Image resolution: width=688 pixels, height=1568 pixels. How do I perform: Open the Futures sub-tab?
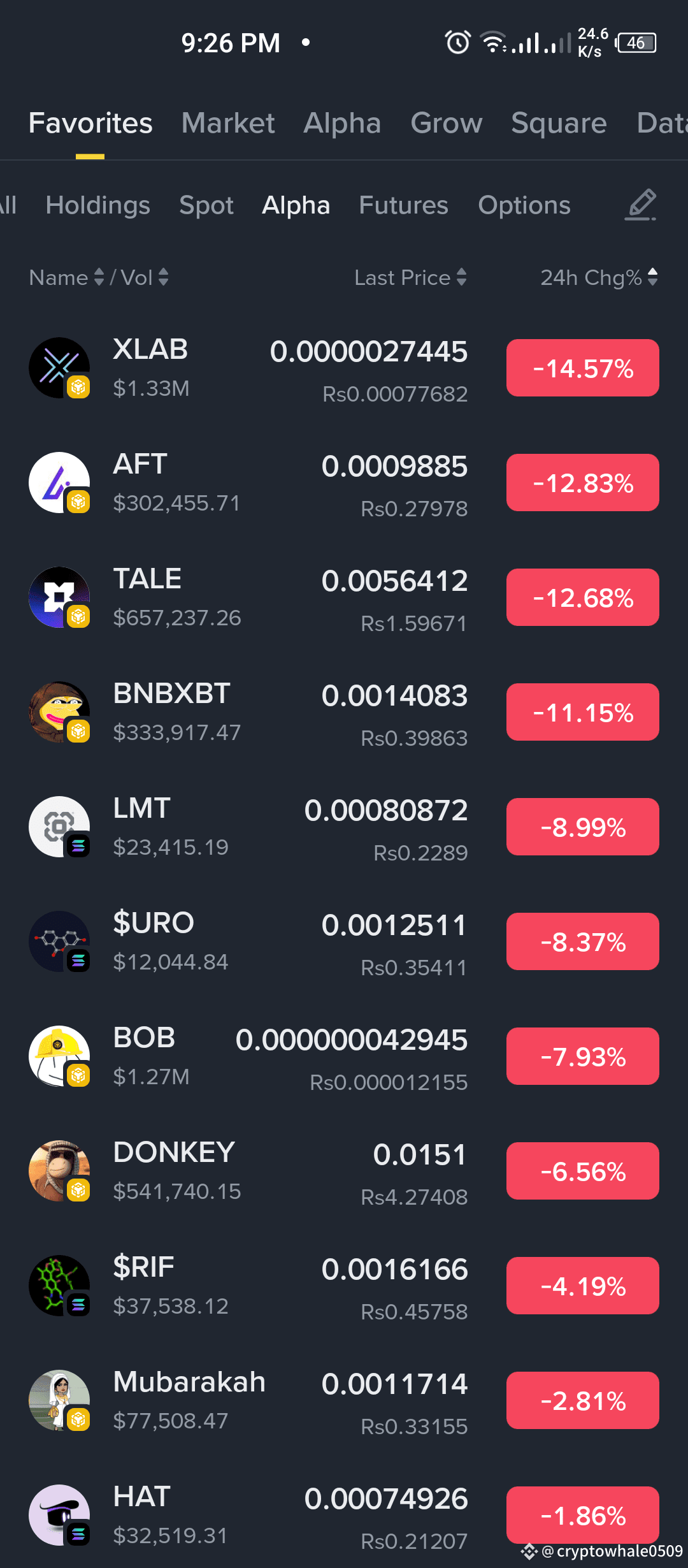point(403,205)
